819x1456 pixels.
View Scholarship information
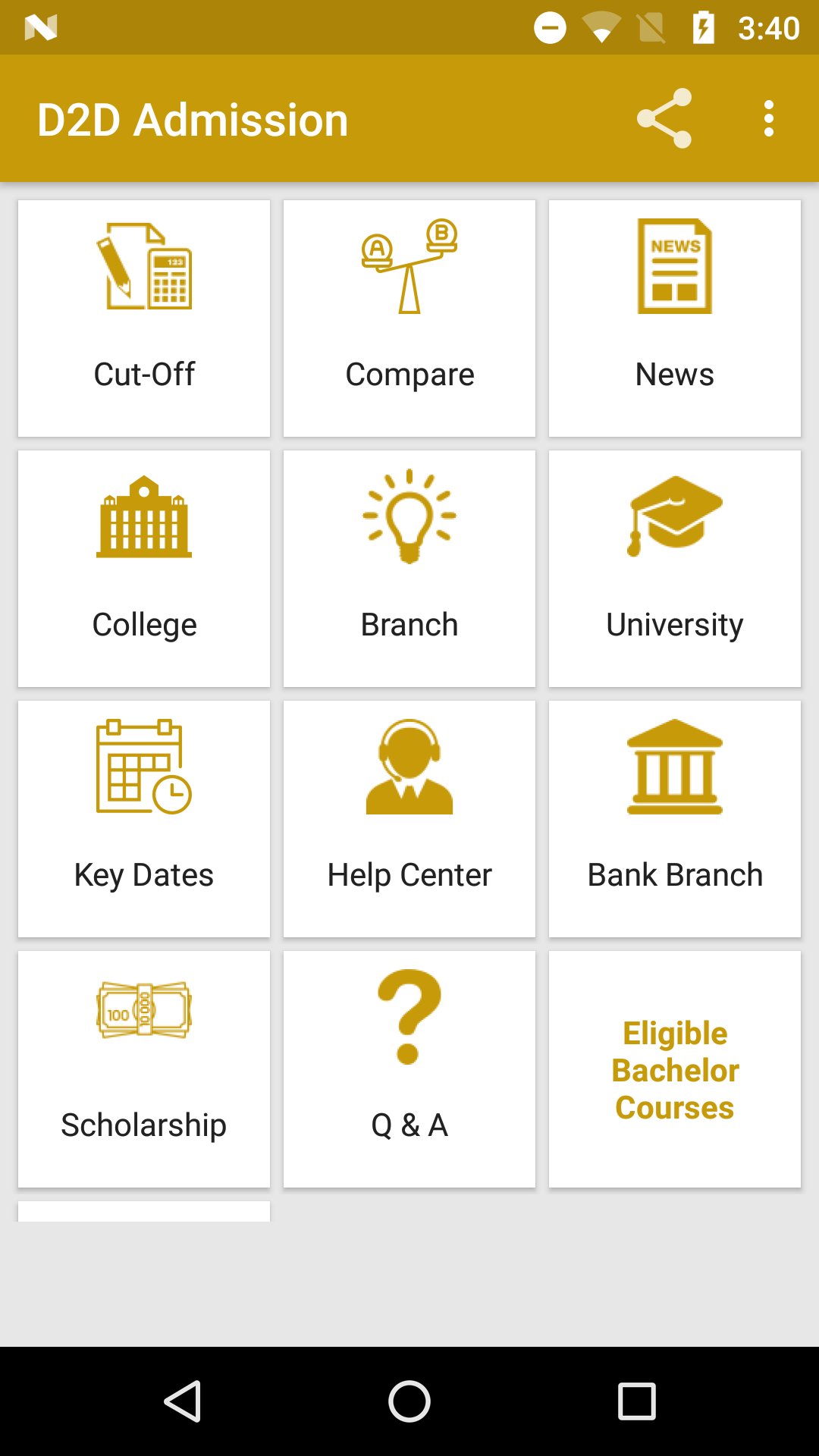(144, 1069)
